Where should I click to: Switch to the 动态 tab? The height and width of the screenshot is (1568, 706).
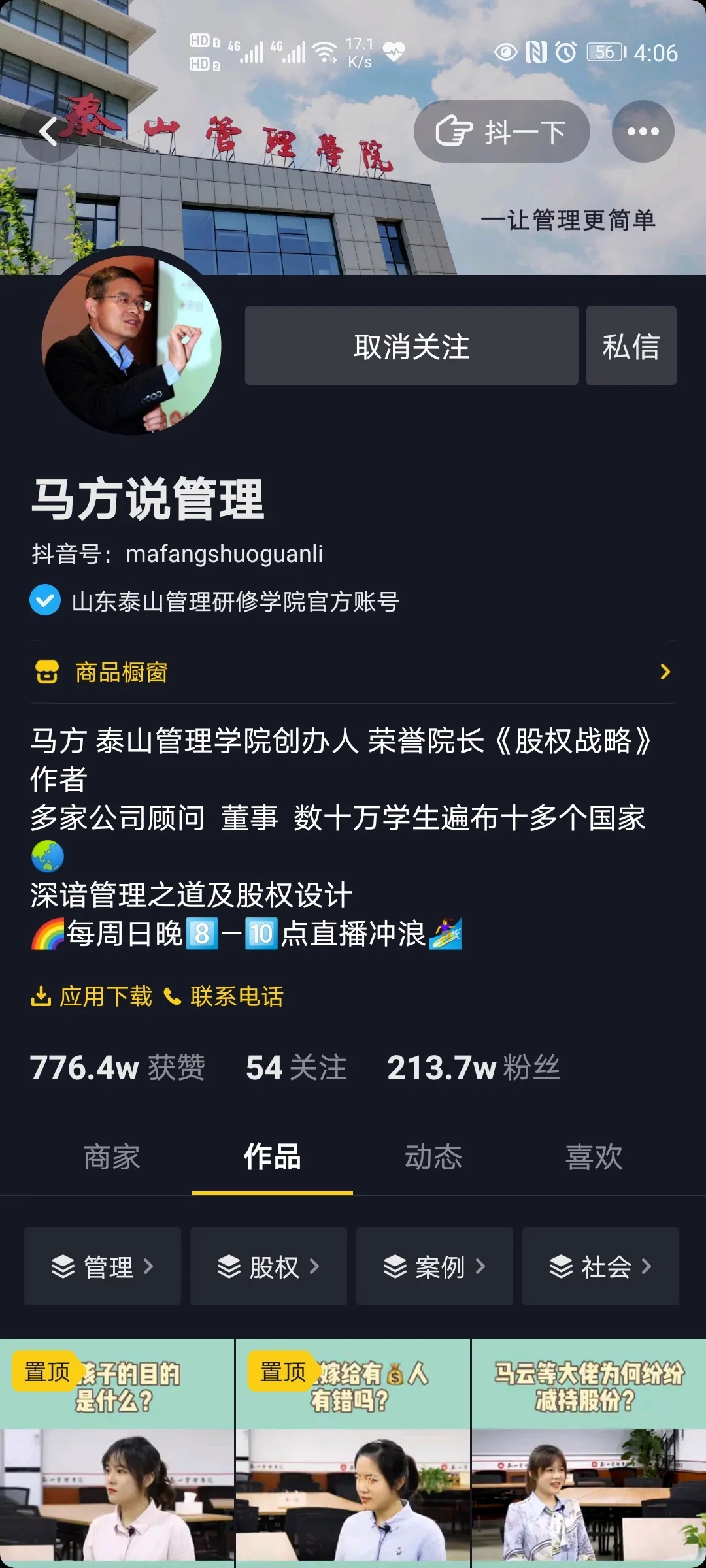pos(433,1157)
